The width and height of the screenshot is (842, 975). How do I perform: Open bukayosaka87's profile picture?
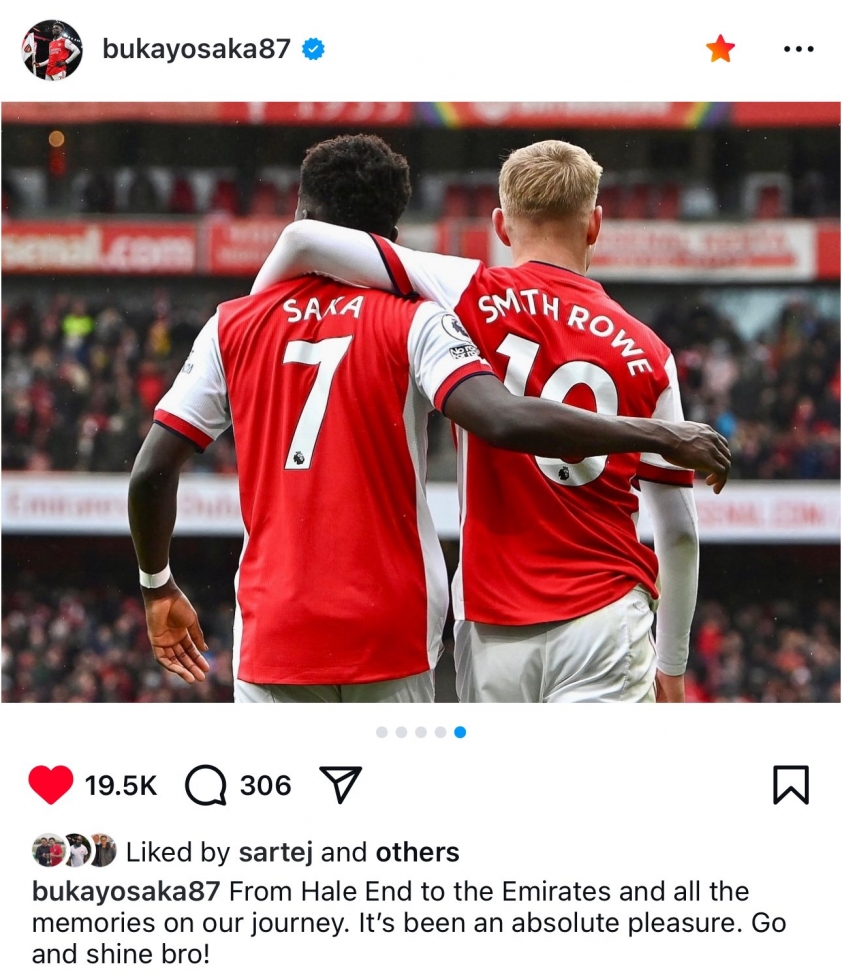click(51, 49)
